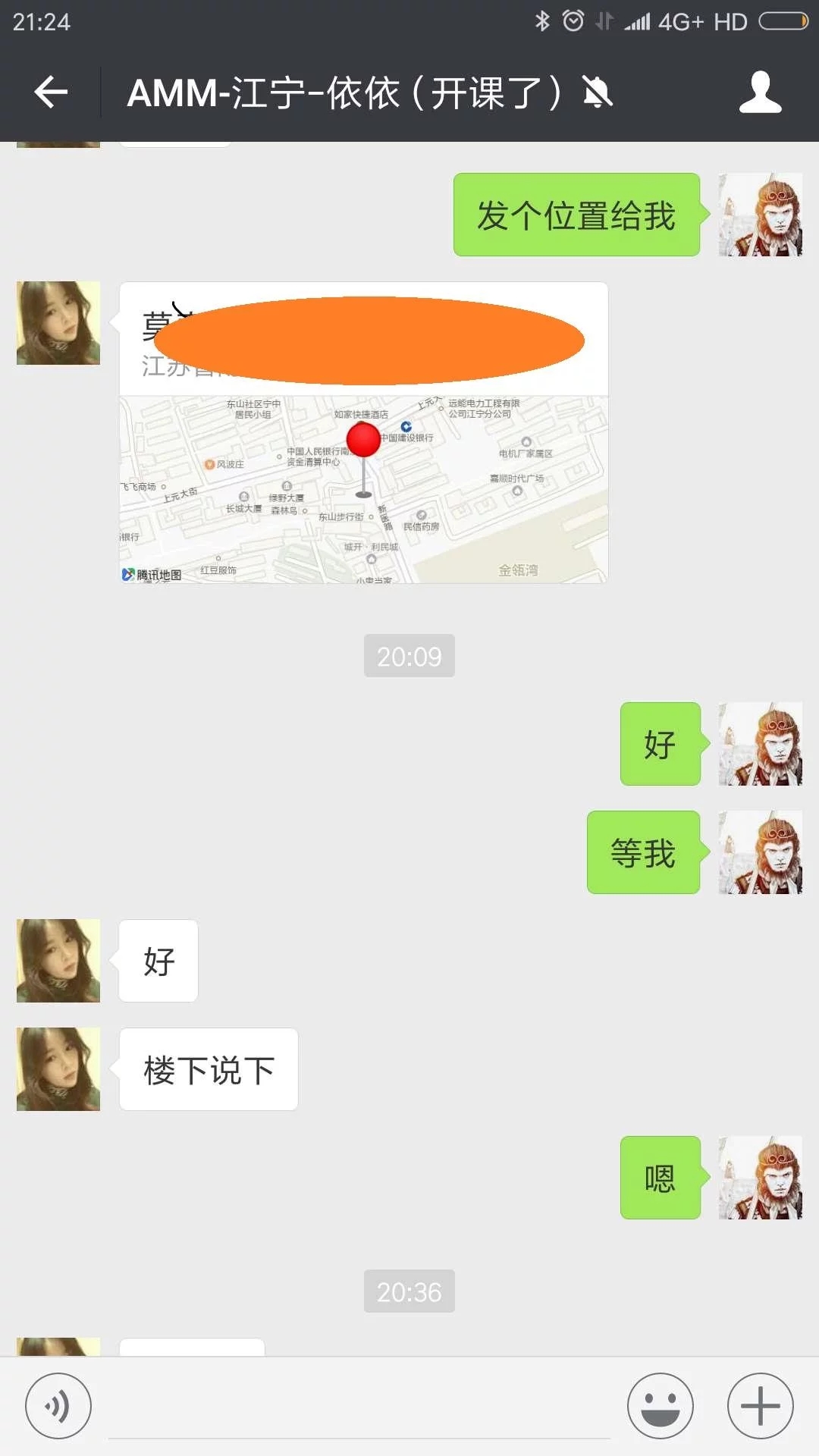The width and height of the screenshot is (819, 1456).
Task: Tap the red pin on the map
Action: click(x=362, y=440)
